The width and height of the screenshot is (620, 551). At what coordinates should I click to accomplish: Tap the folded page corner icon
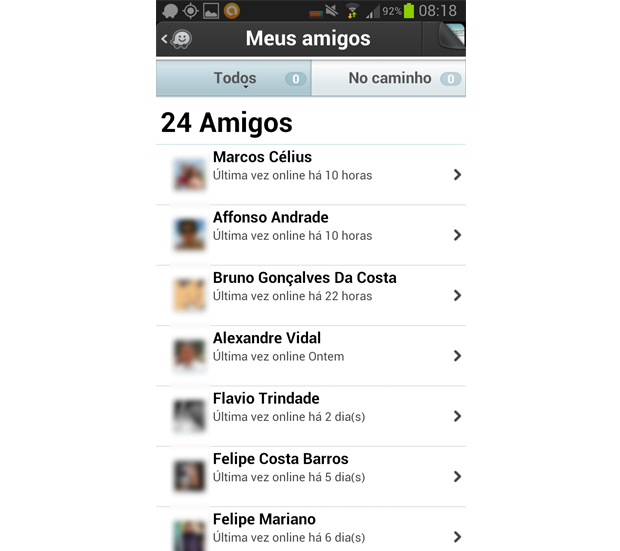pyautogui.click(x=452, y=38)
